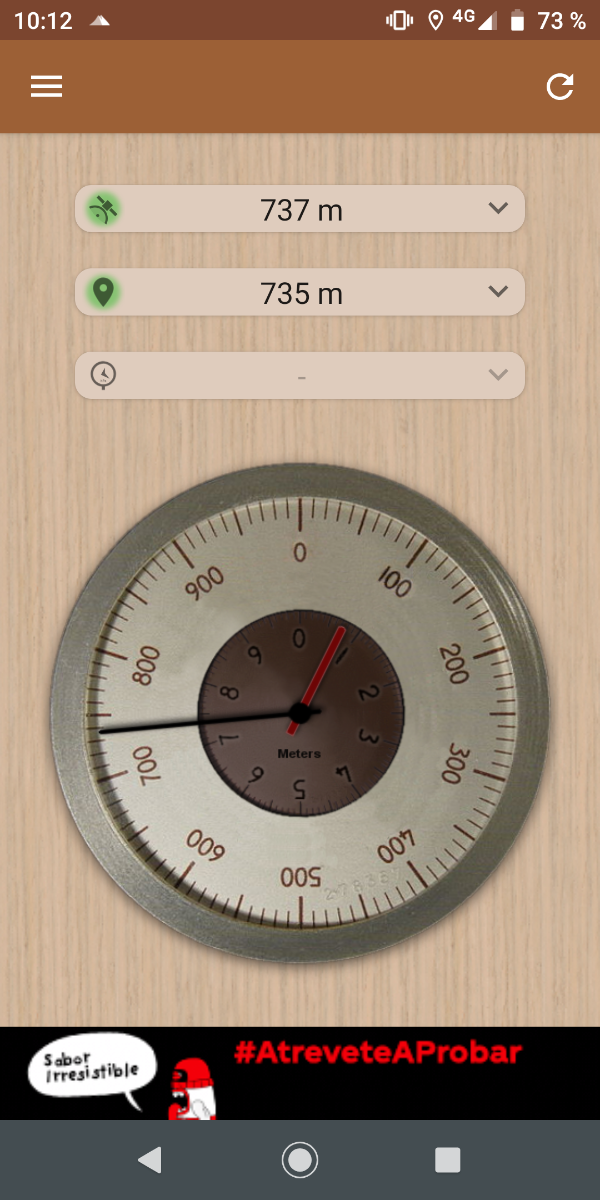The height and width of the screenshot is (1200, 600).
Task: Expand the empty barometer altitude row
Action: coord(498,375)
